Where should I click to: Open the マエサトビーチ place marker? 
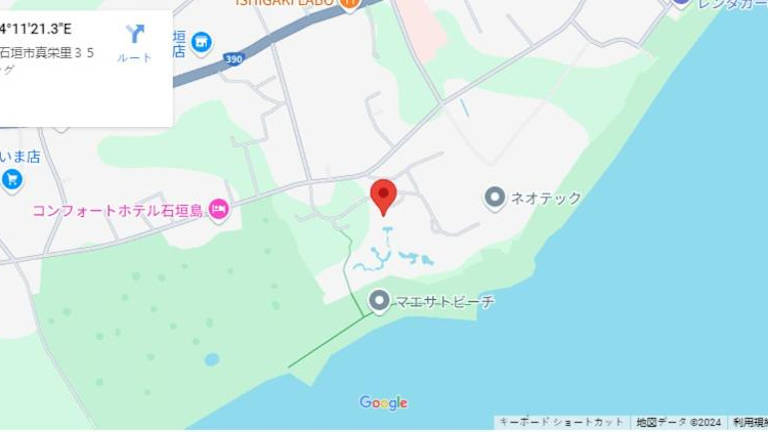click(379, 300)
